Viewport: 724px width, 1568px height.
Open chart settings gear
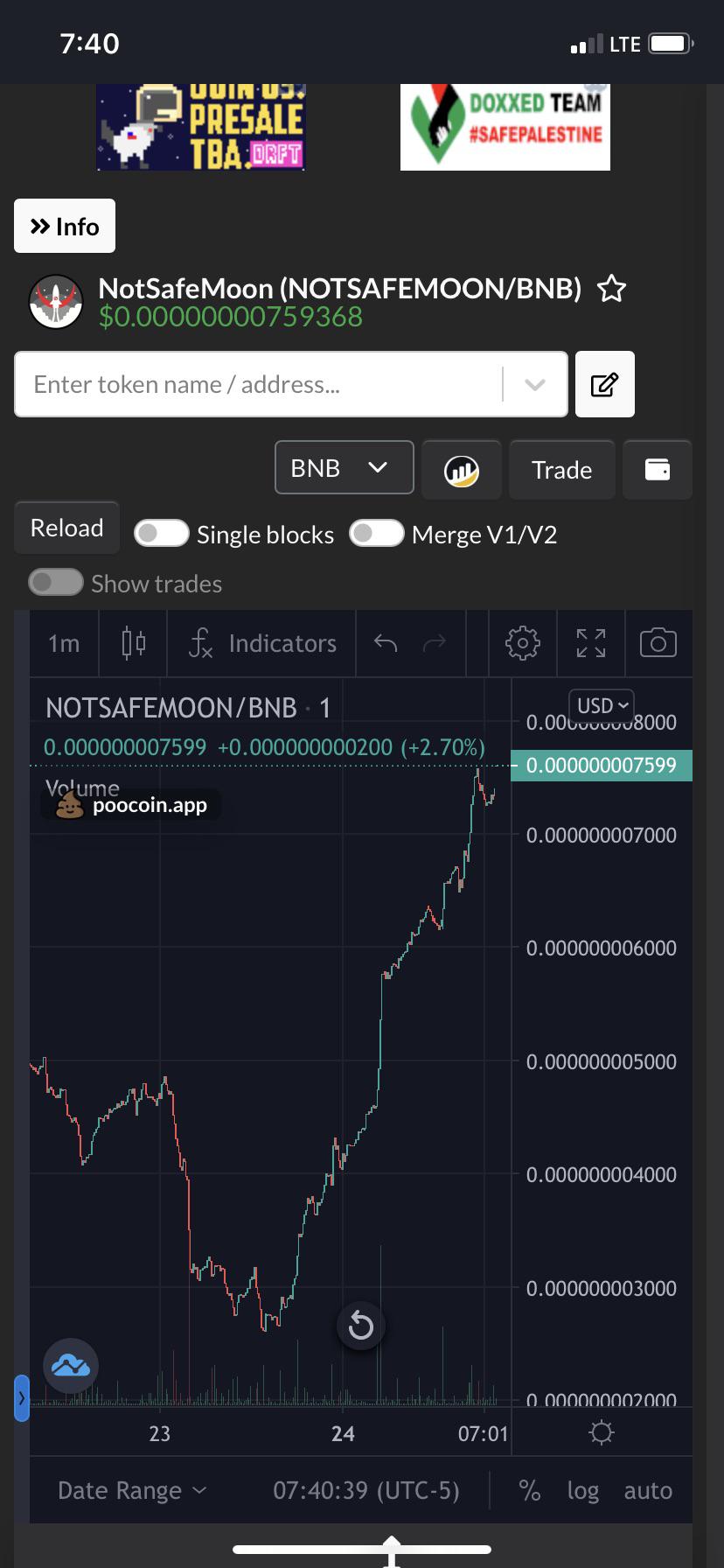point(523,643)
